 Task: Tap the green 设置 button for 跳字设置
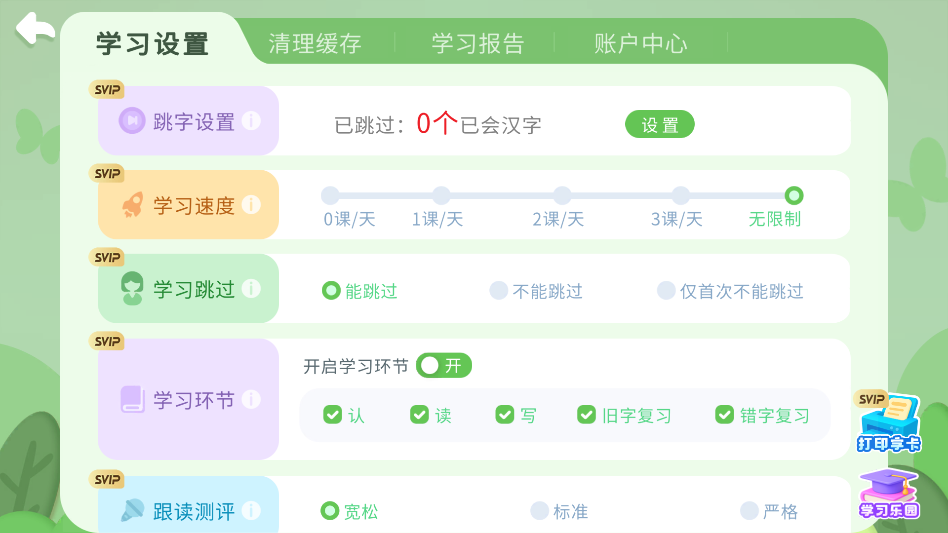pos(660,125)
